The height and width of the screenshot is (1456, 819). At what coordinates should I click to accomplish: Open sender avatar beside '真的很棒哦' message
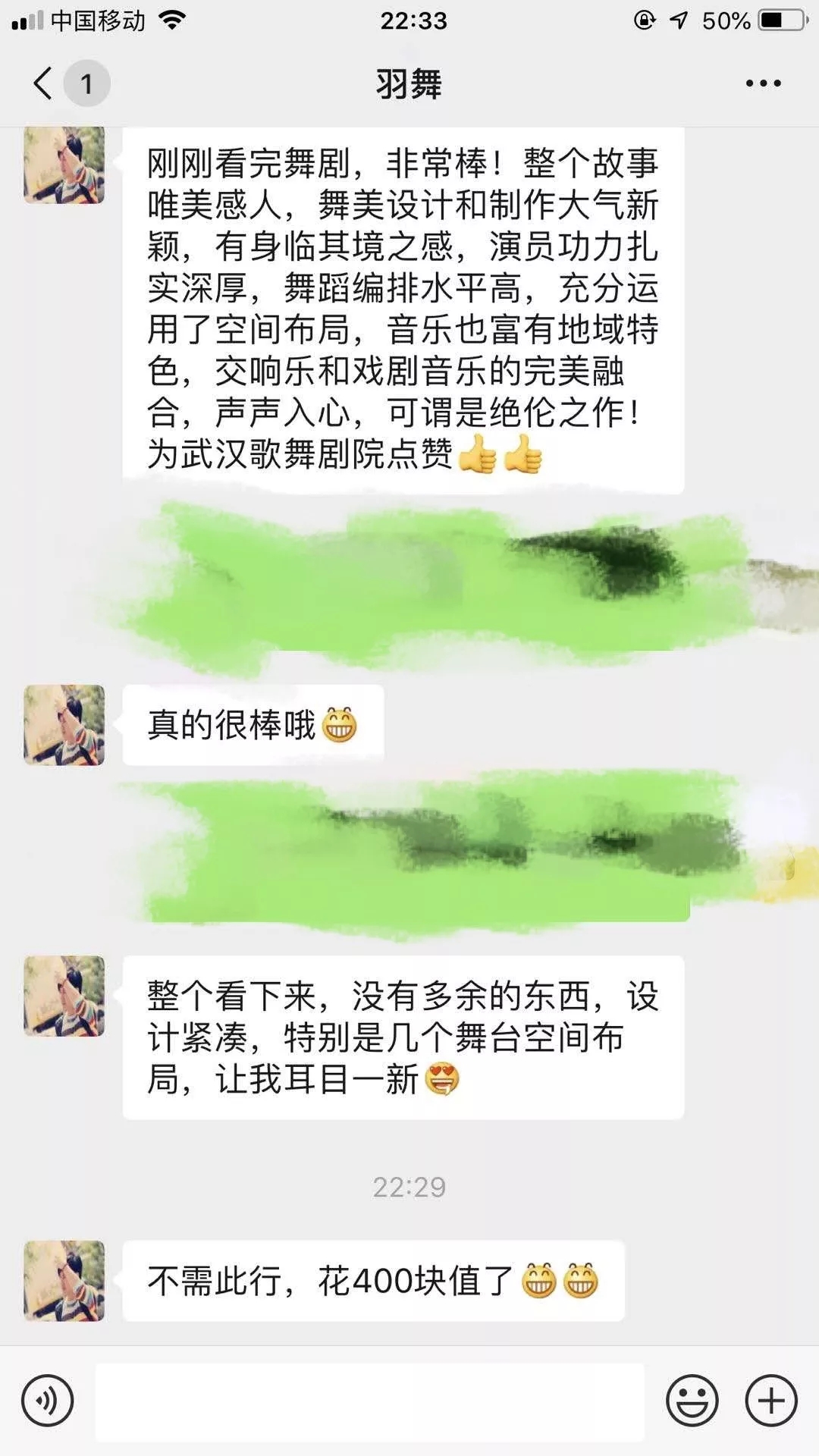[64, 725]
